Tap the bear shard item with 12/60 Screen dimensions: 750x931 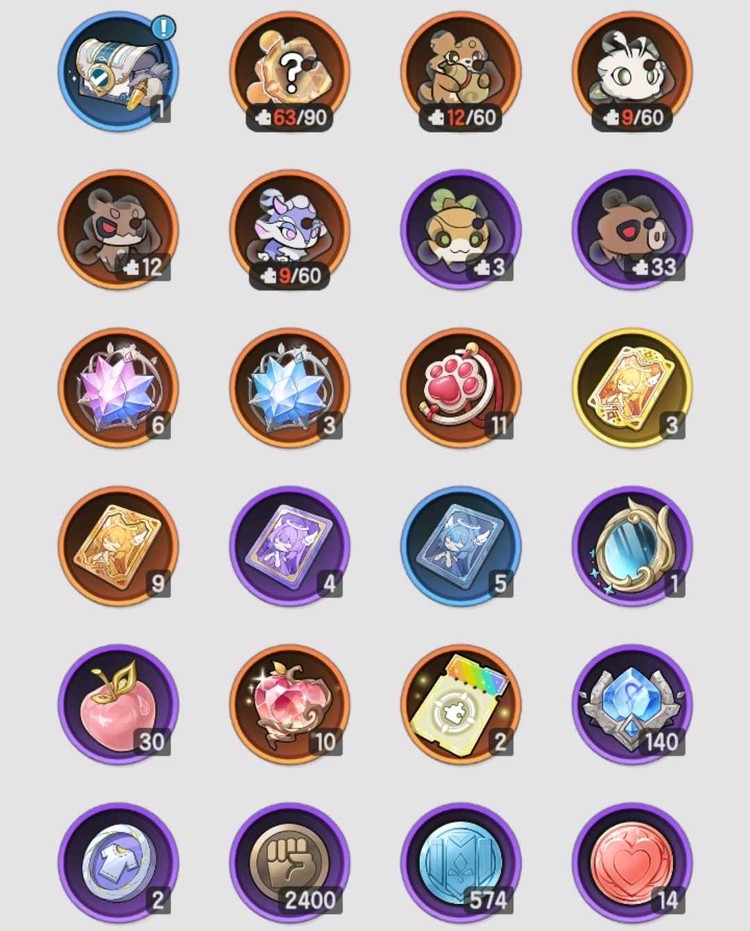pos(461,70)
